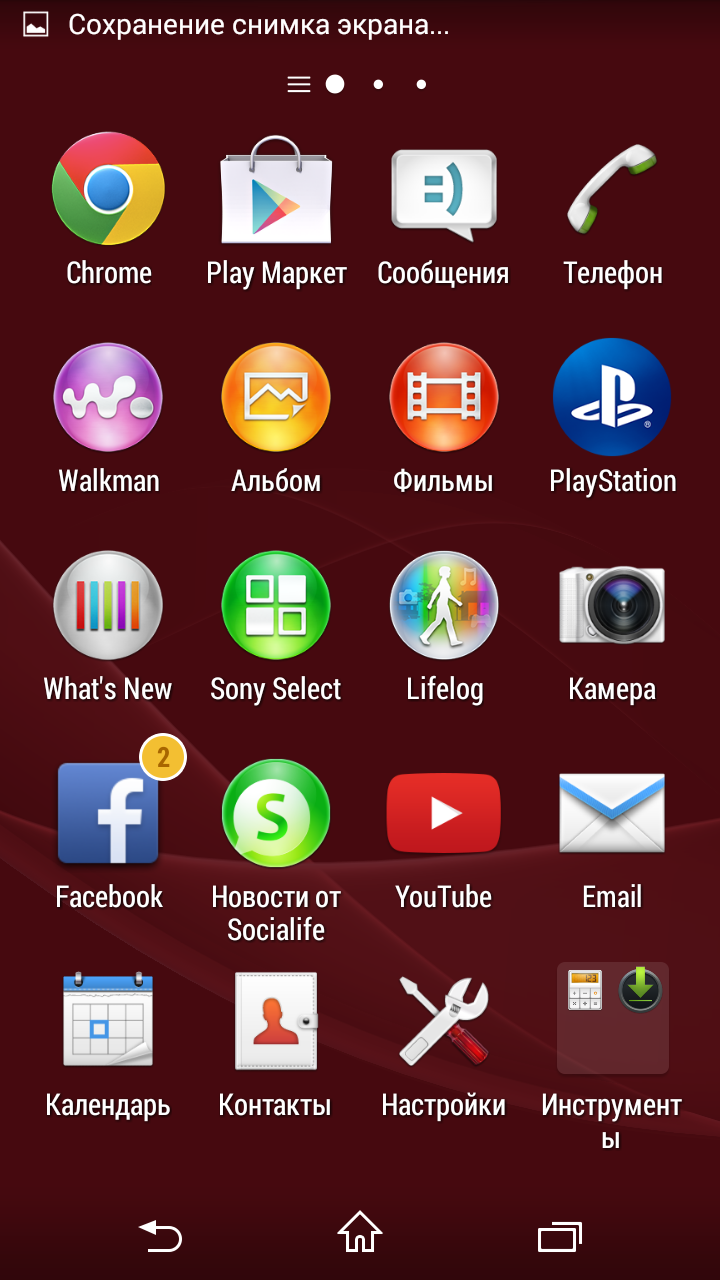
Task: Open the app drawer menu icon
Action: (x=299, y=85)
